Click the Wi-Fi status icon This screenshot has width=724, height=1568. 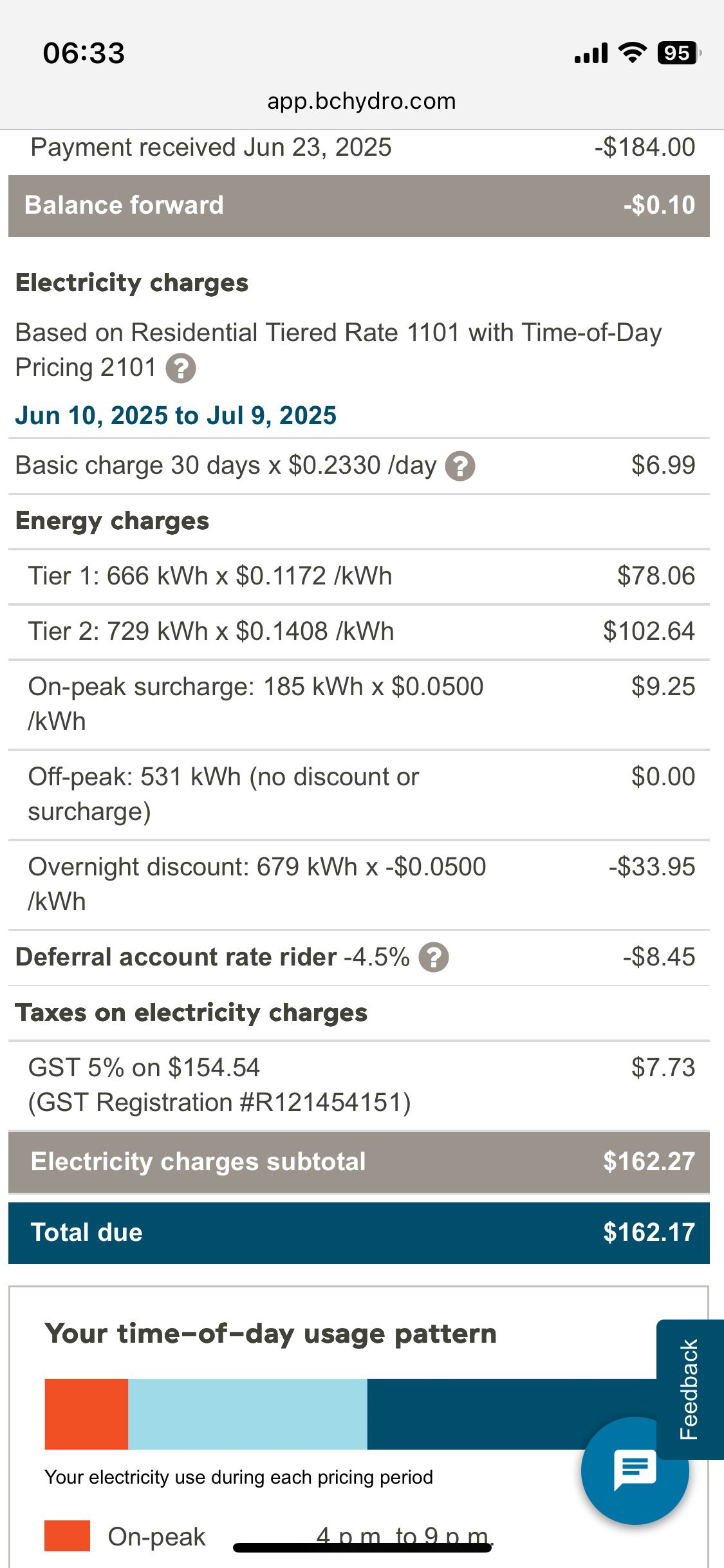(x=633, y=54)
